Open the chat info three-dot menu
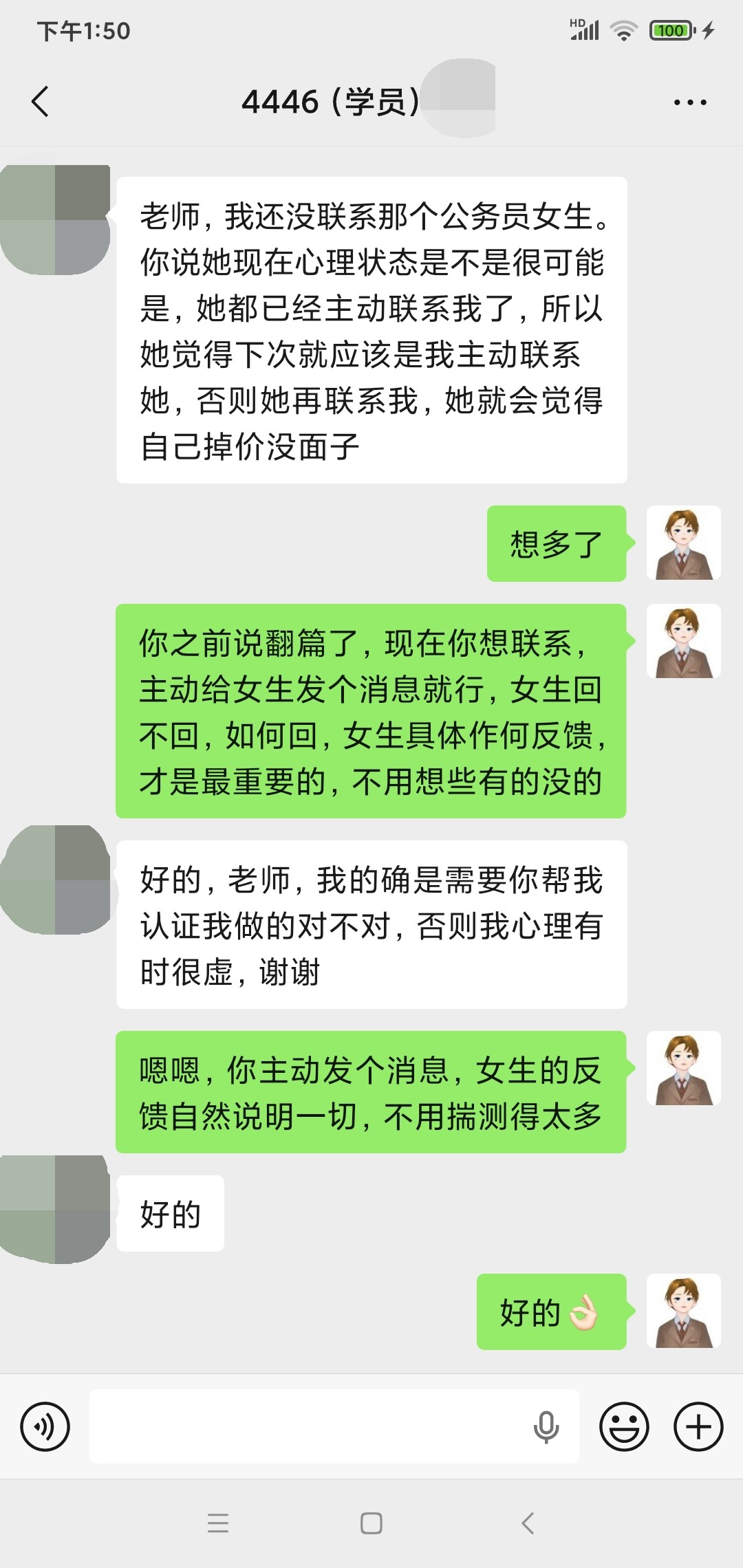 click(689, 102)
